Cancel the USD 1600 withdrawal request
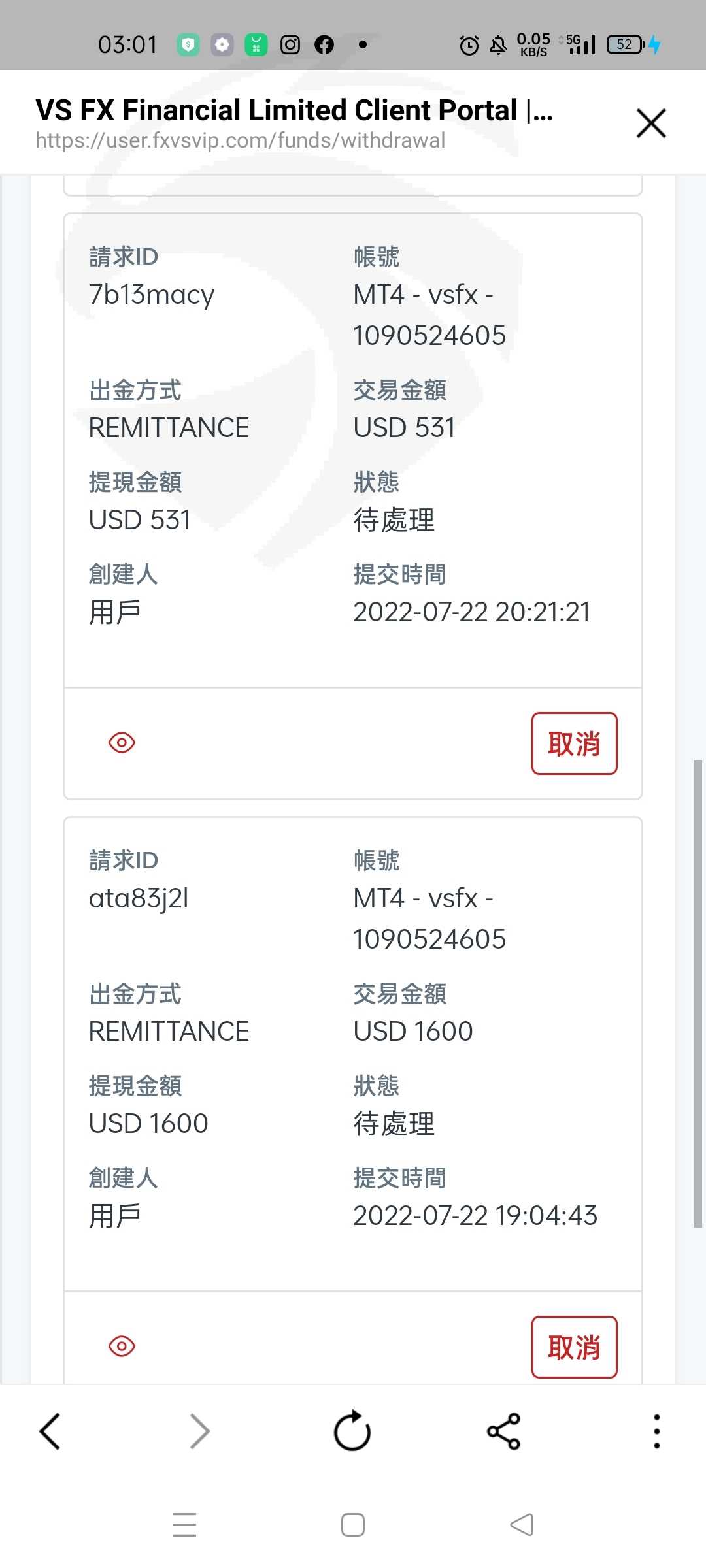The height and width of the screenshot is (1568, 706). click(575, 1347)
